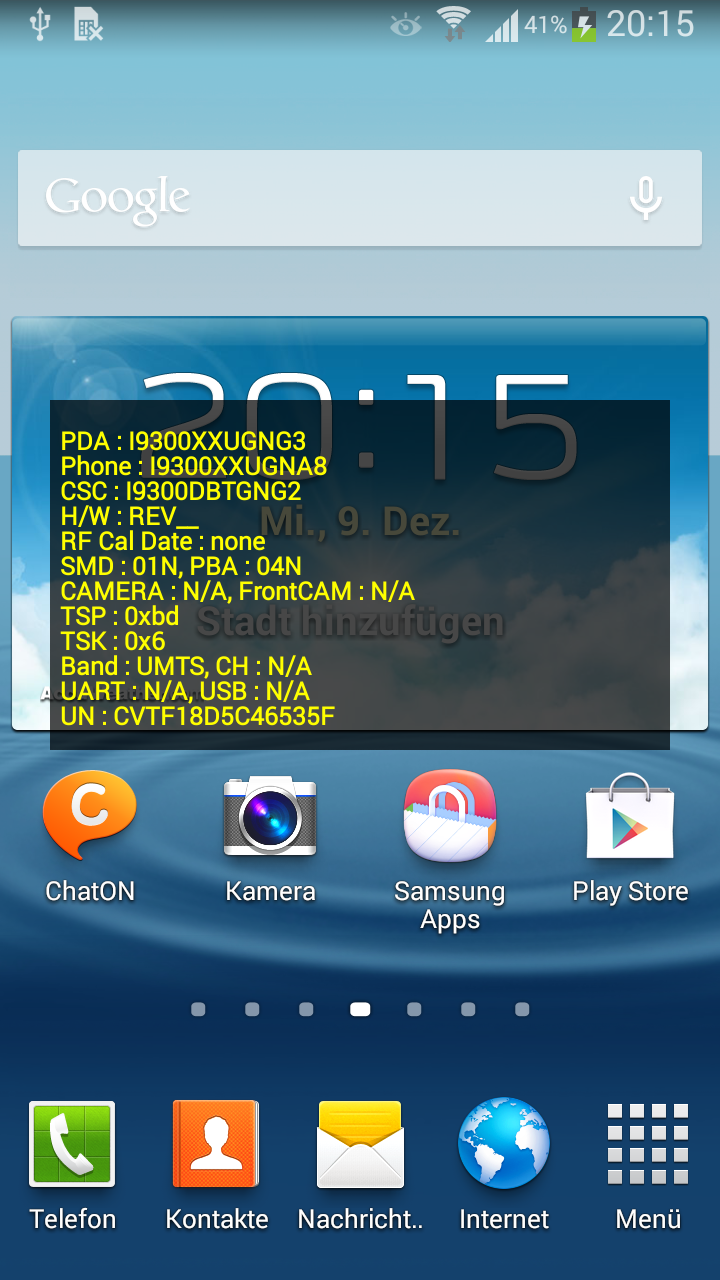The image size is (720, 1280).
Task: Open Samsung Apps store
Action: pos(450,818)
